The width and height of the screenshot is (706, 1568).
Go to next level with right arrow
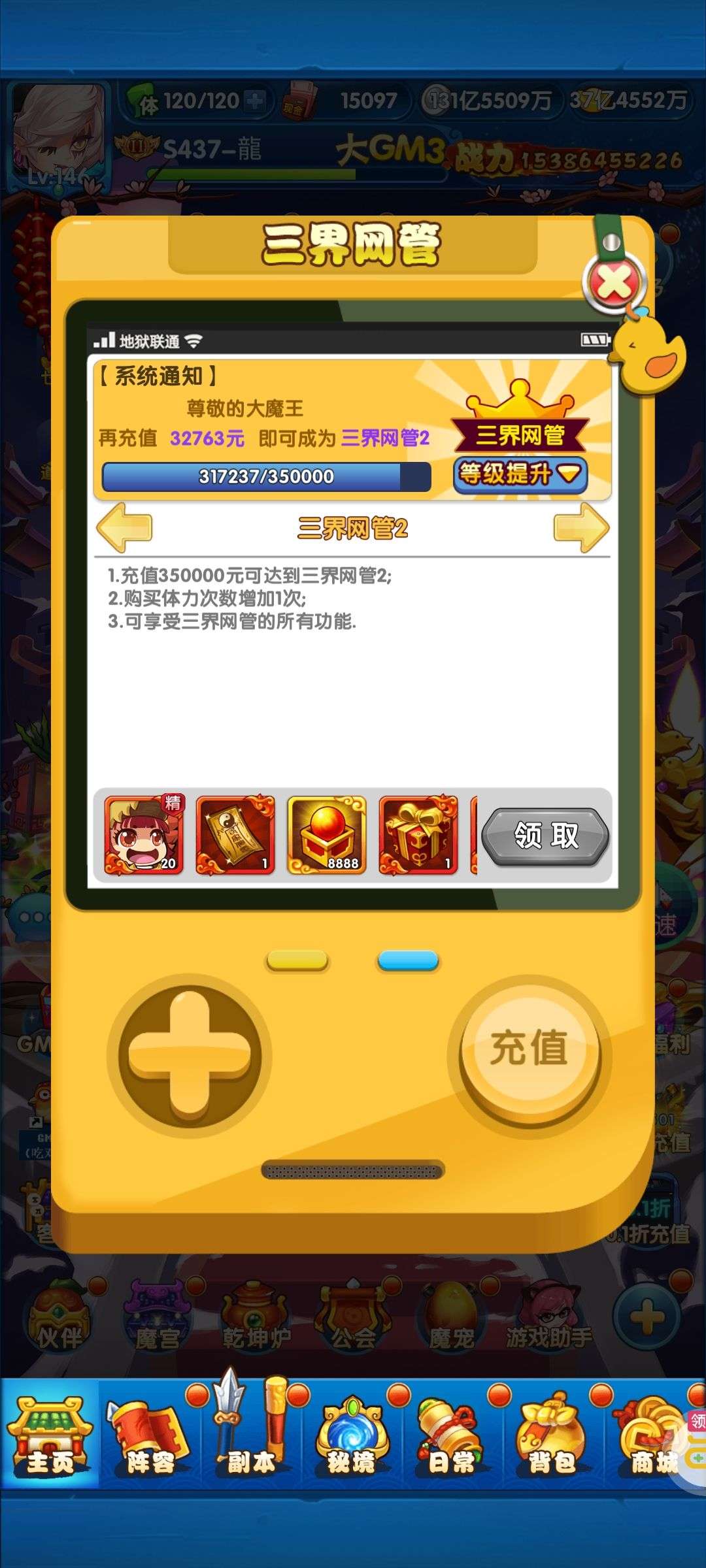(x=580, y=528)
